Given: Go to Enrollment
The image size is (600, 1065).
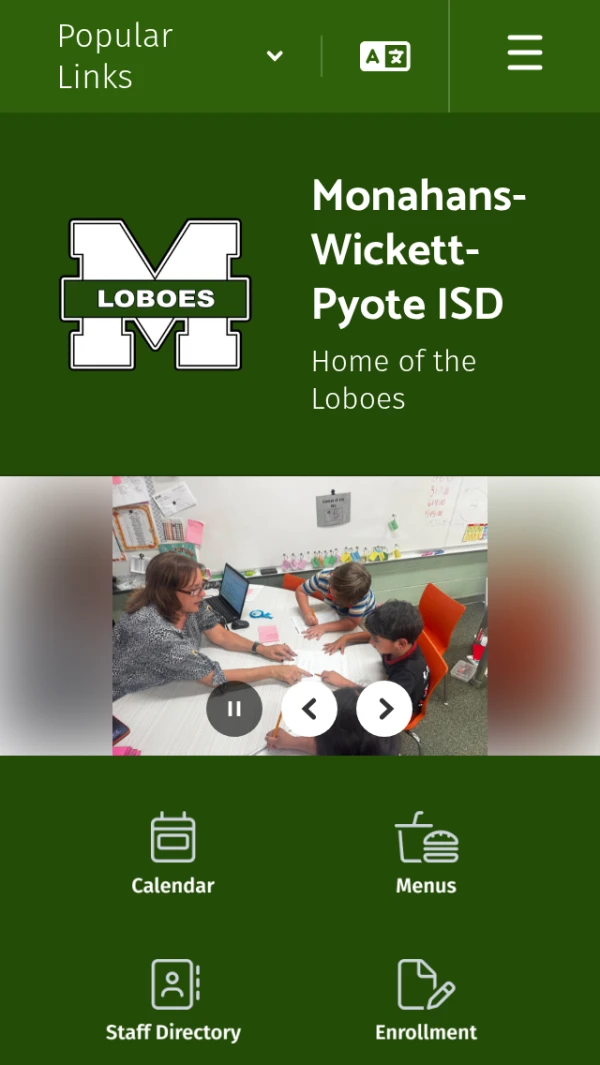Looking at the screenshot, I should [x=426, y=999].
